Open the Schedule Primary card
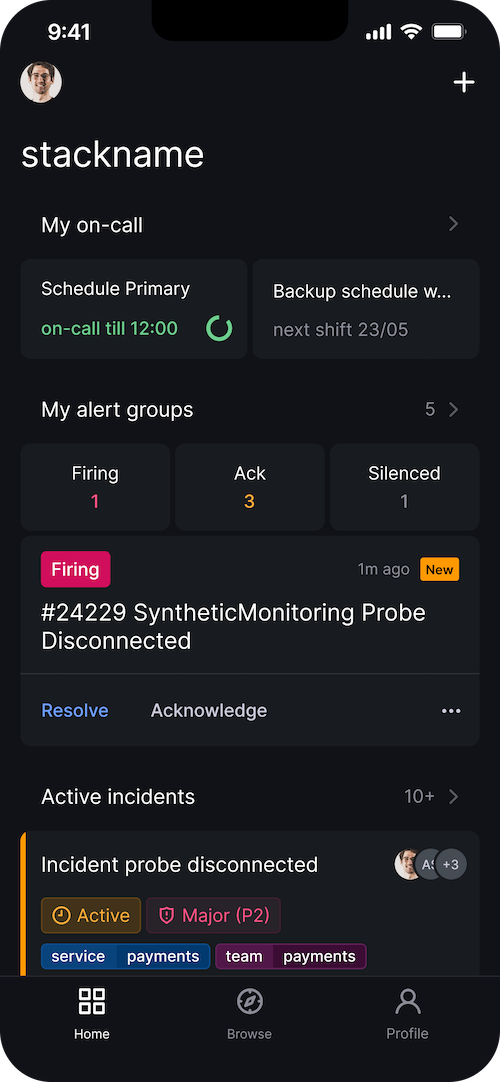500x1082 pixels. click(x=134, y=309)
